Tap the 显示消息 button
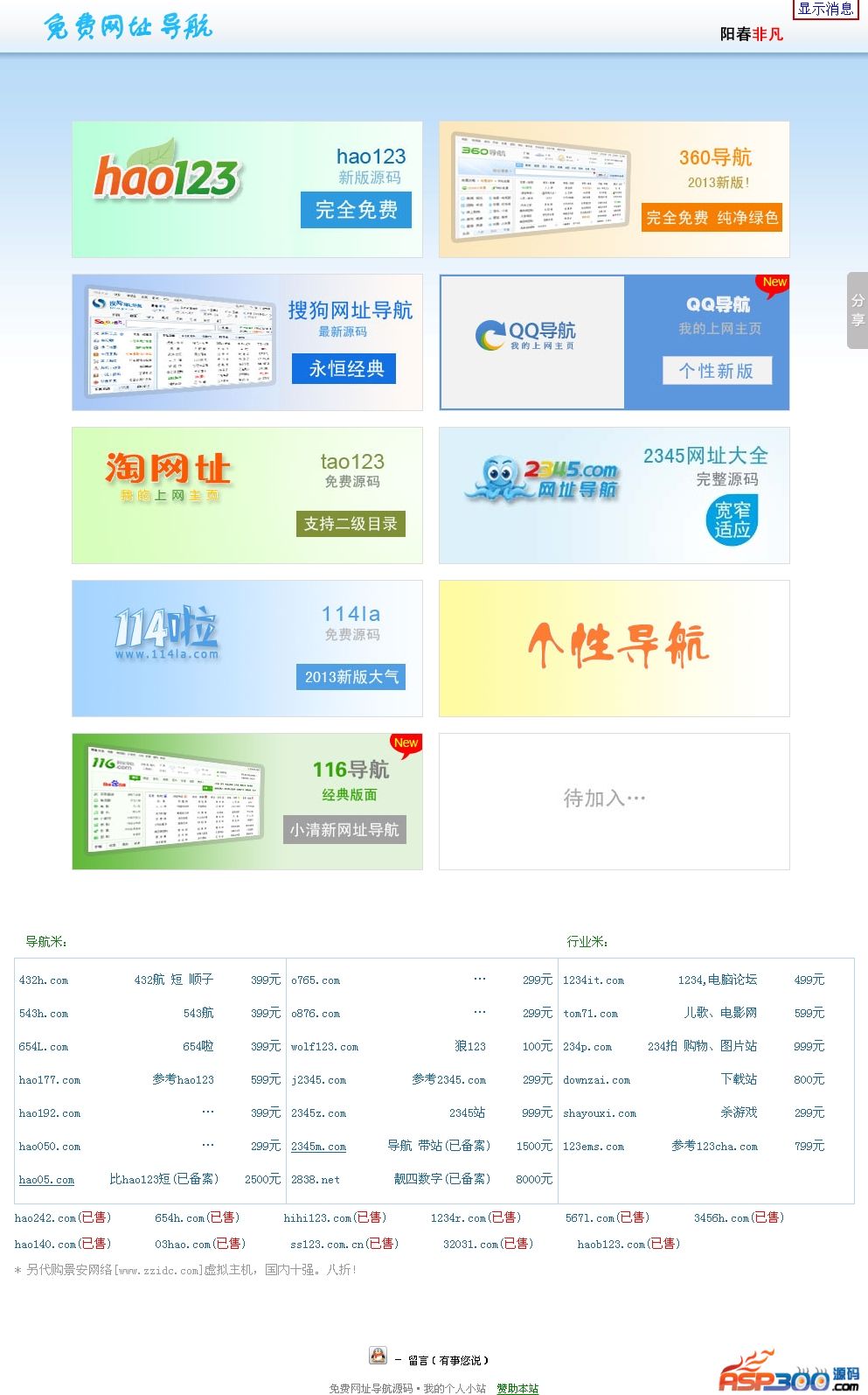 [825, 10]
